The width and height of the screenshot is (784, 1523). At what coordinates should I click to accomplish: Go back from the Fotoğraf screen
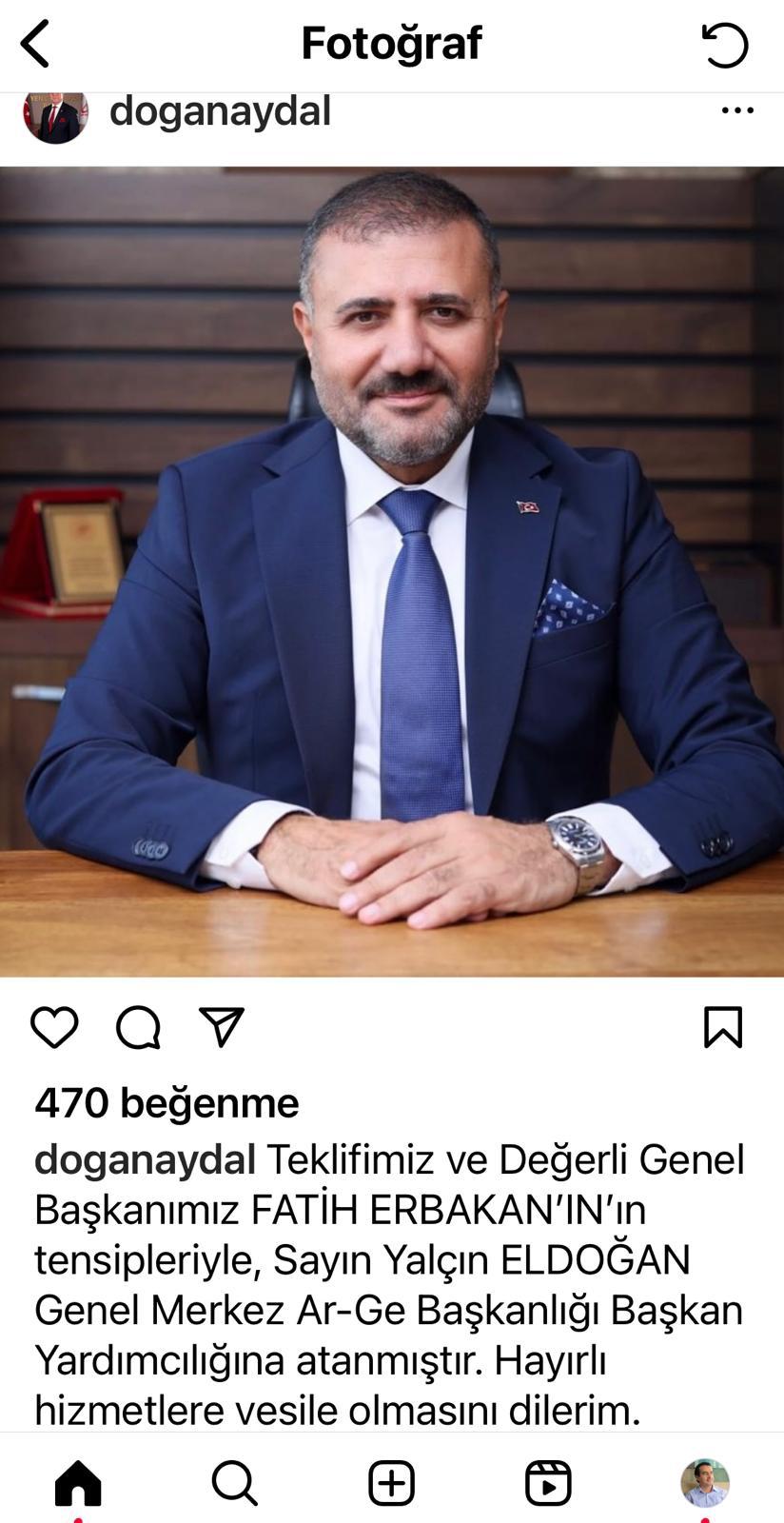[x=35, y=45]
